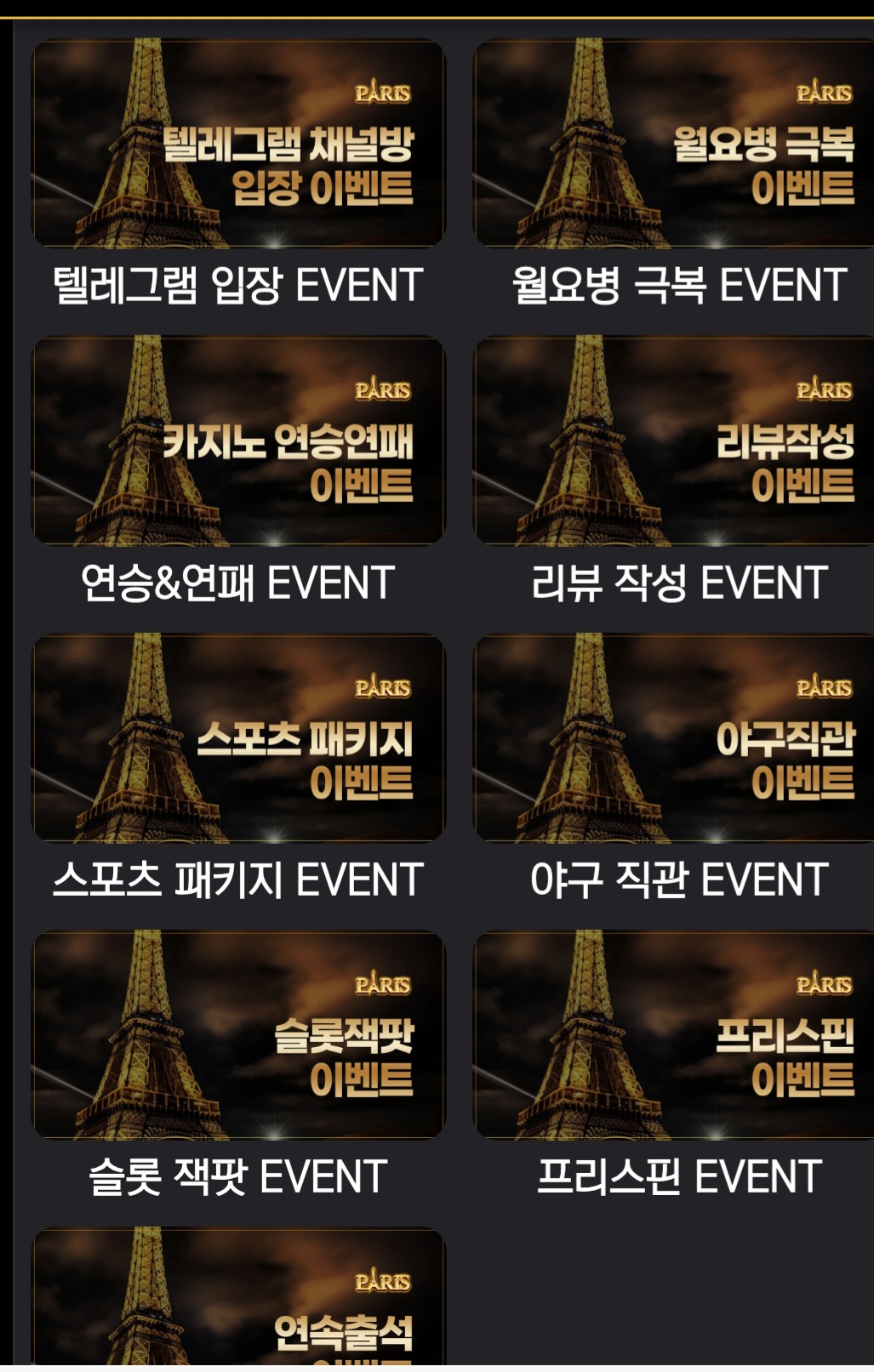
Task: Select the 연속출석 이벤트 banner
Action: pos(238,1301)
